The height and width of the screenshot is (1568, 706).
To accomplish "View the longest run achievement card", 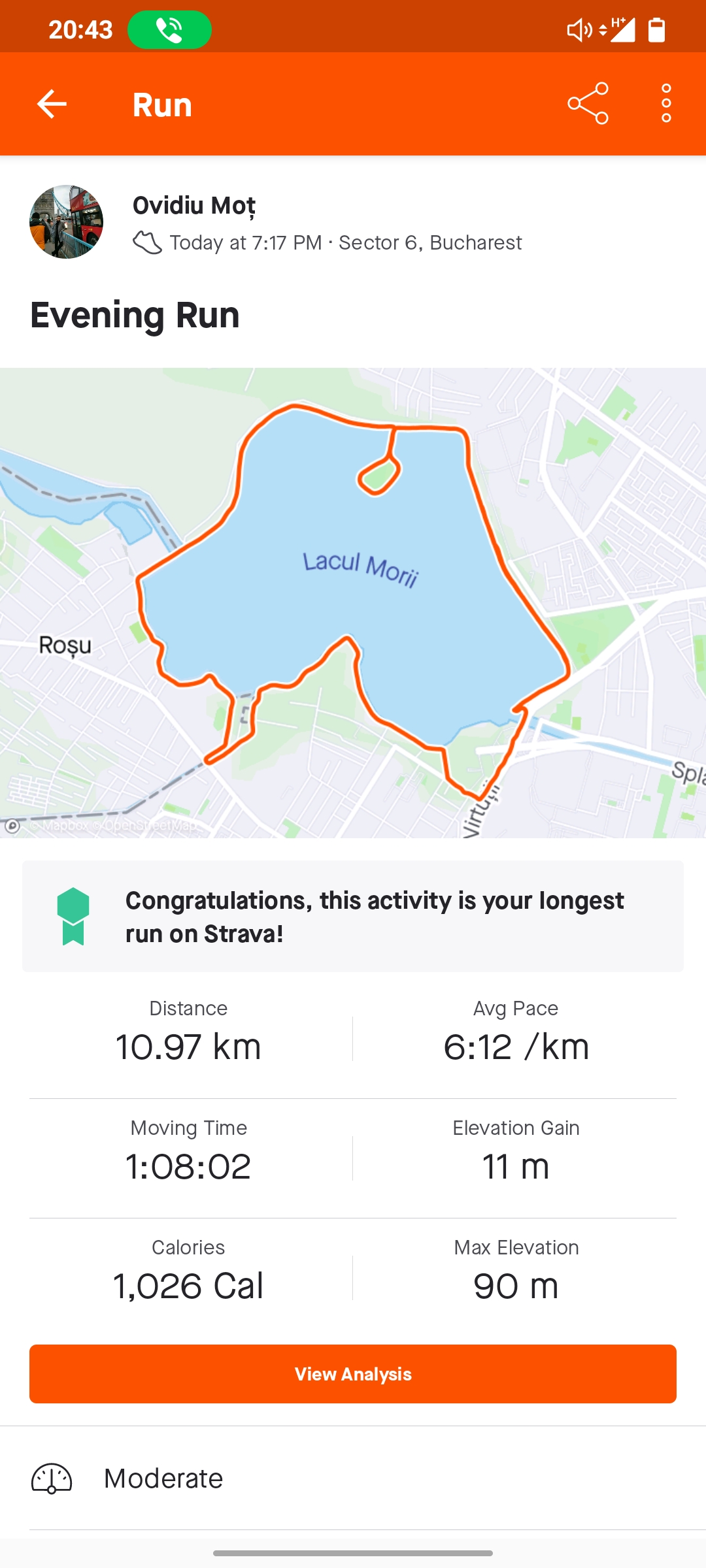I will pos(353,916).
